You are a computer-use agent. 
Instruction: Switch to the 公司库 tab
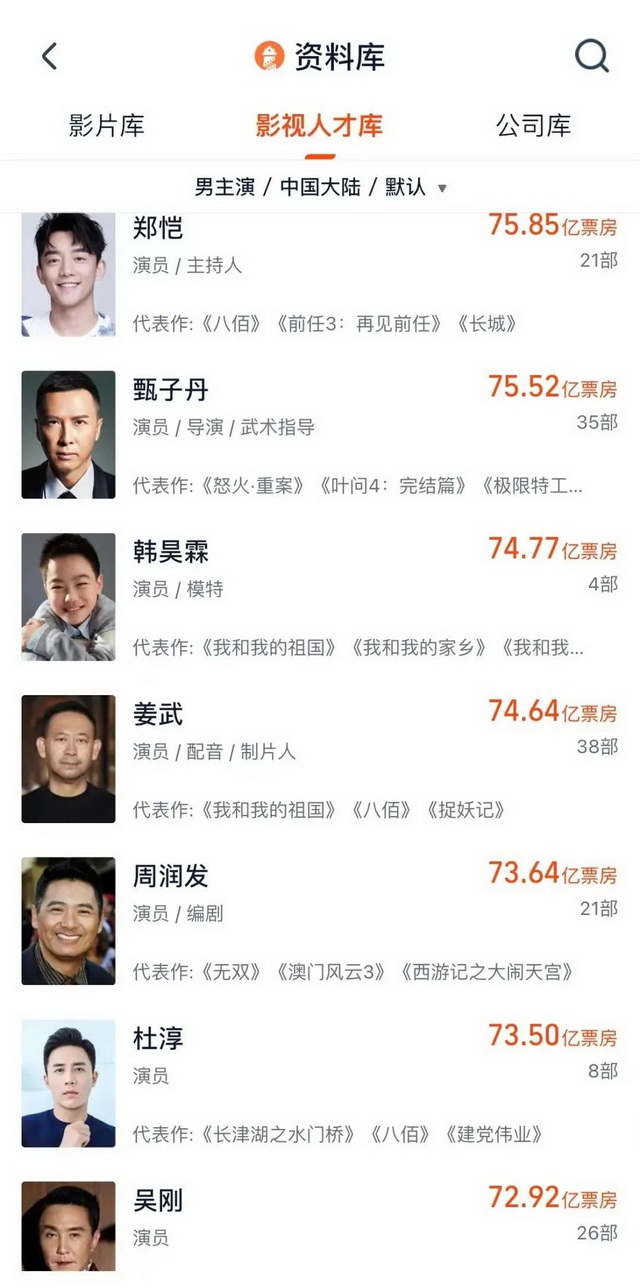click(533, 126)
